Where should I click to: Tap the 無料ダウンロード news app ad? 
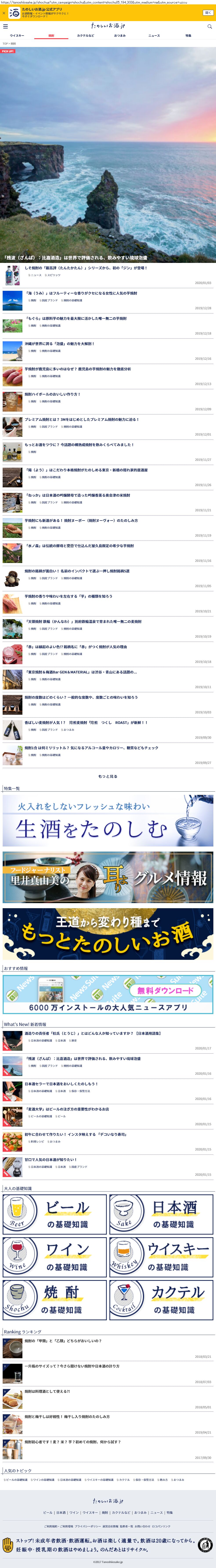click(x=108, y=994)
